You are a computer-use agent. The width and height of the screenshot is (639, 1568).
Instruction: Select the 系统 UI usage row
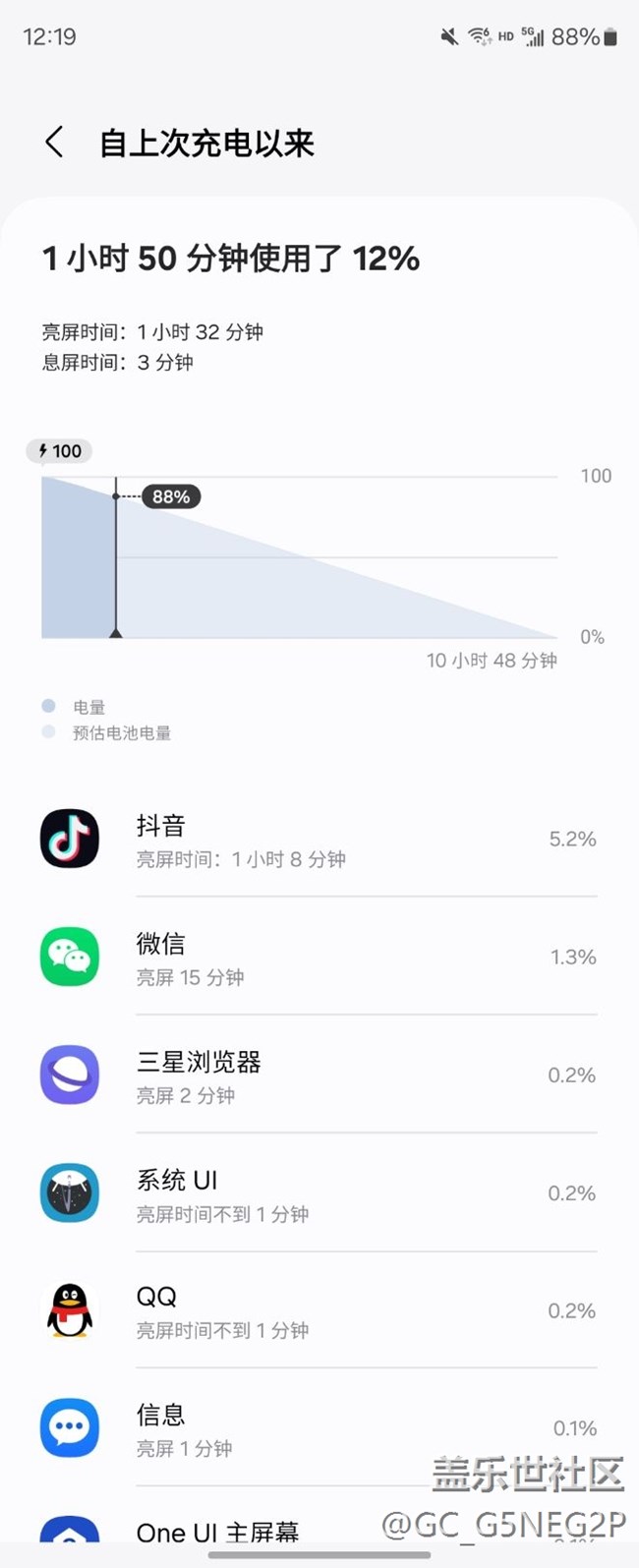coord(319,1193)
